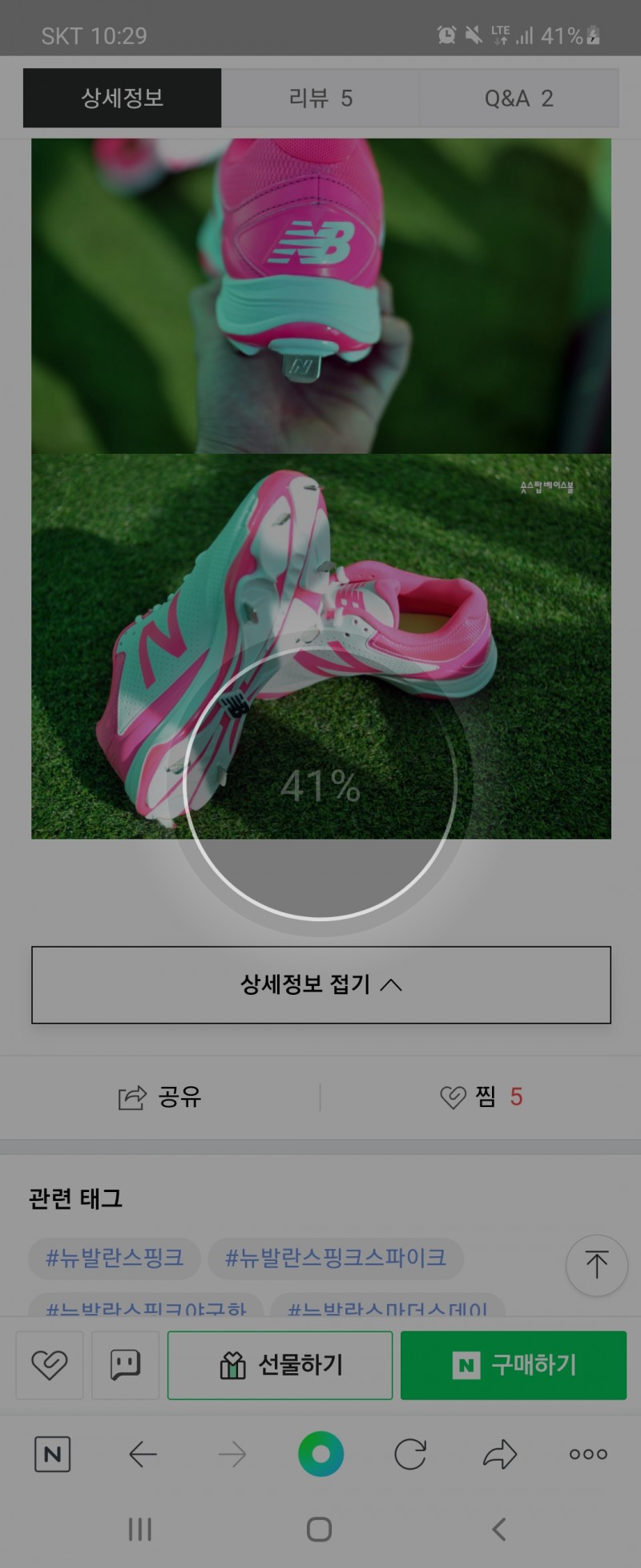
Task: Tap the browser share arrow icon
Action: [x=499, y=1454]
